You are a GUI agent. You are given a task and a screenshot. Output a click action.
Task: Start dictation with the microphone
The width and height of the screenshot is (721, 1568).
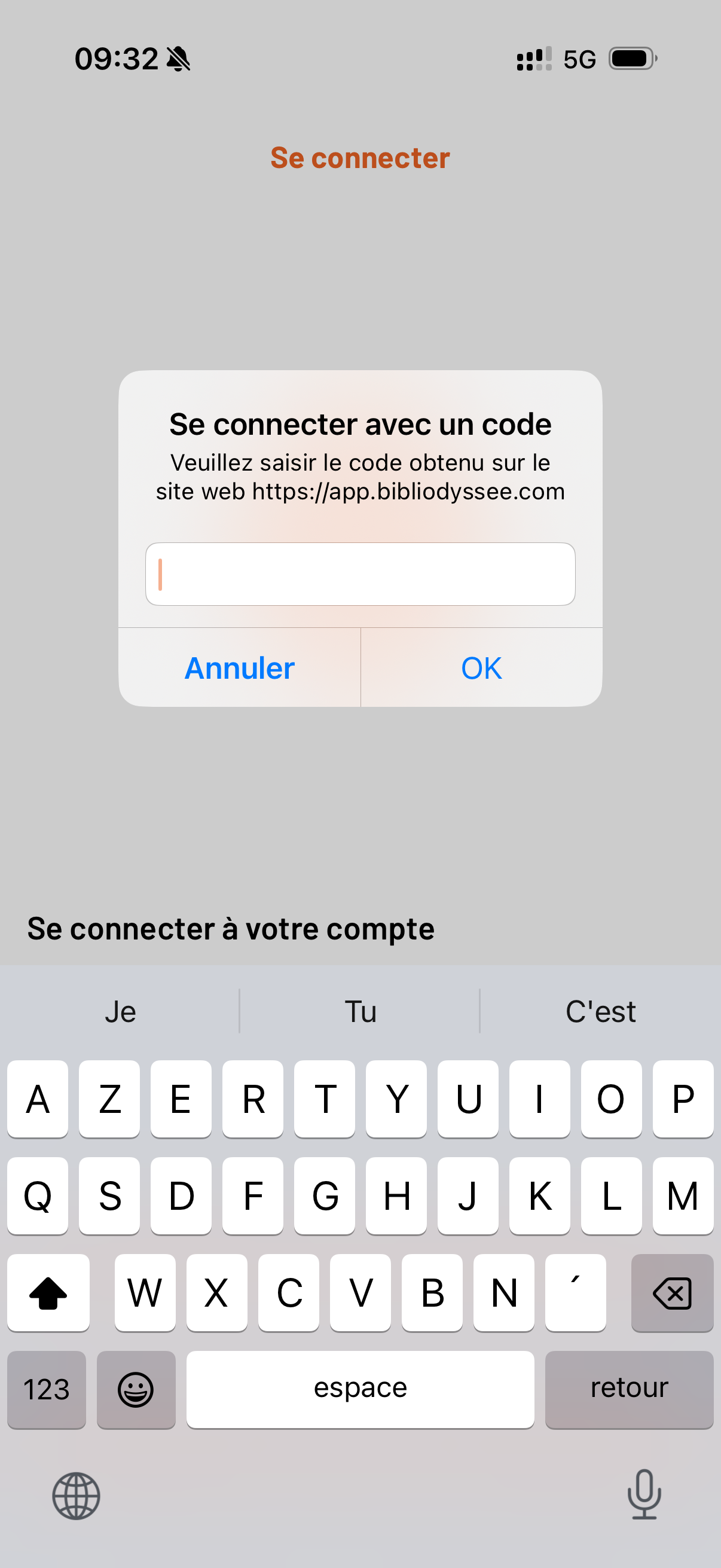pos(644,1495)
